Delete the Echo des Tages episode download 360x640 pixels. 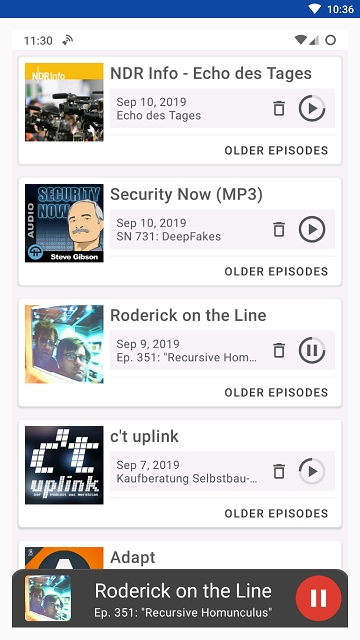click(279, 109)
